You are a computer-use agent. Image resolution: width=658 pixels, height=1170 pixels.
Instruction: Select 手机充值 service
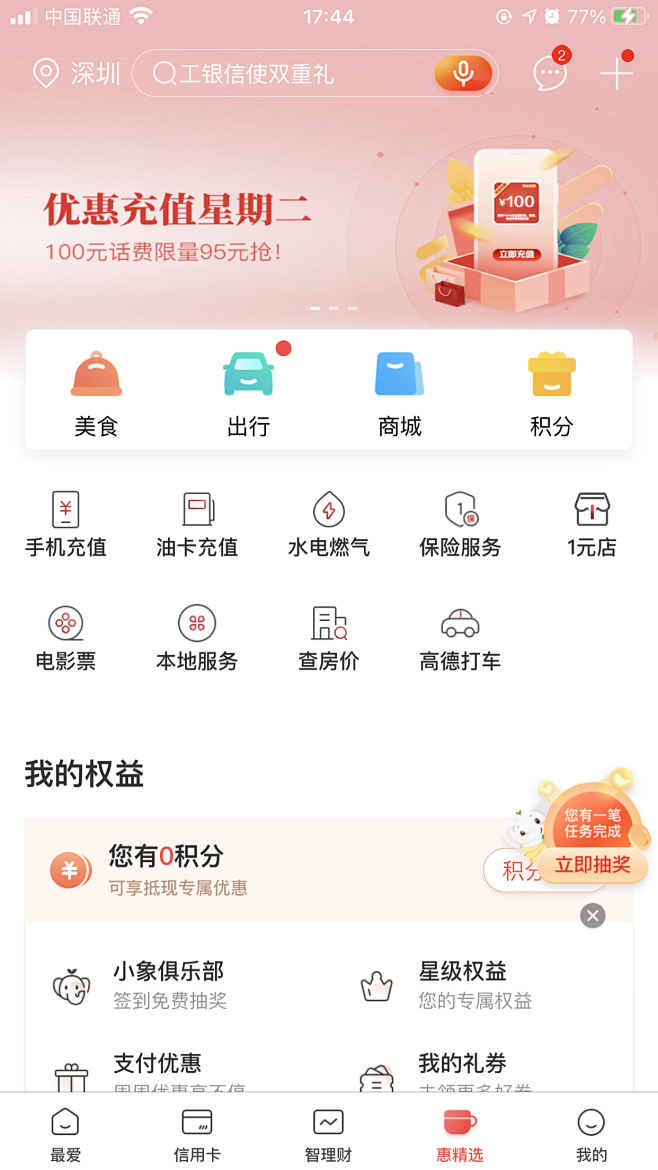pyautogui.click(x=66, y=523)
